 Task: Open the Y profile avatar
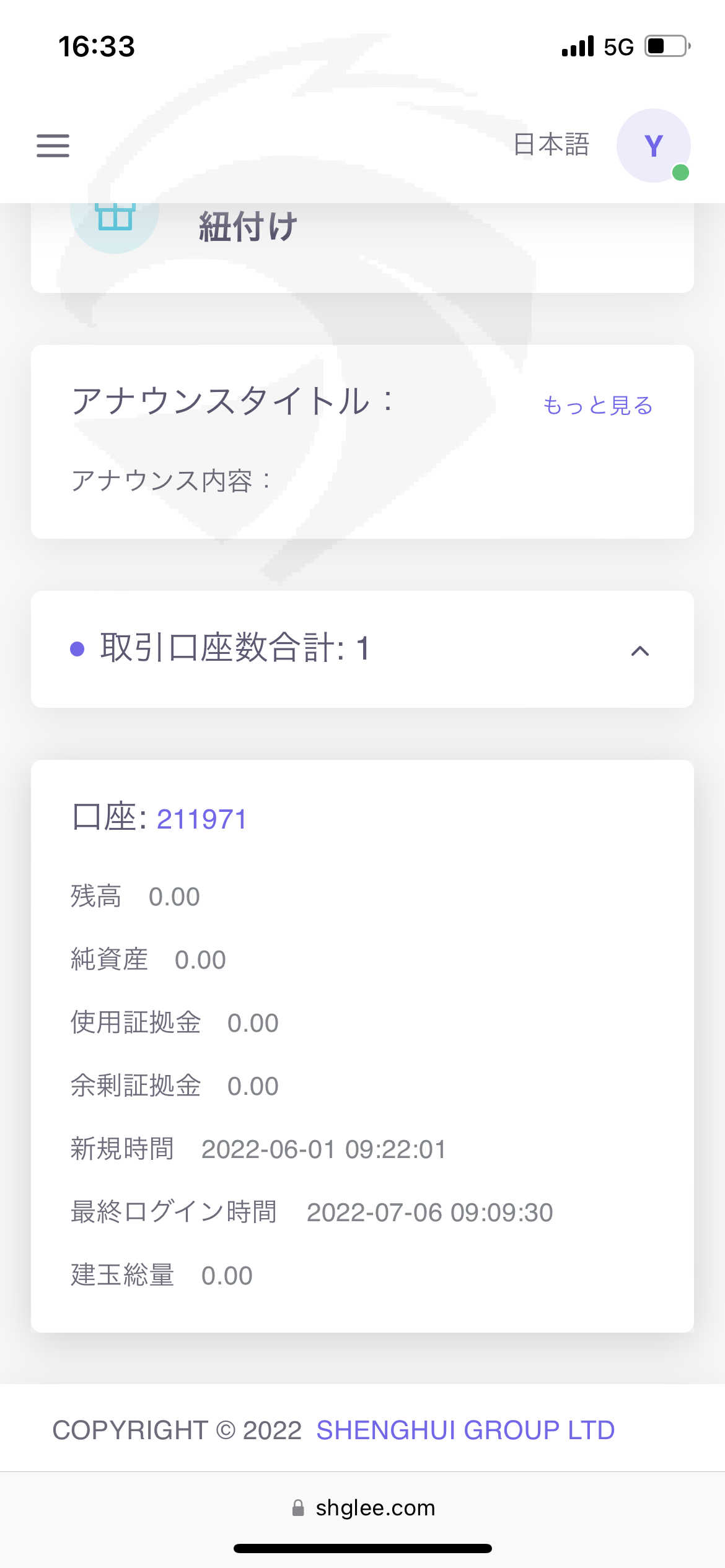pos(654,146)
